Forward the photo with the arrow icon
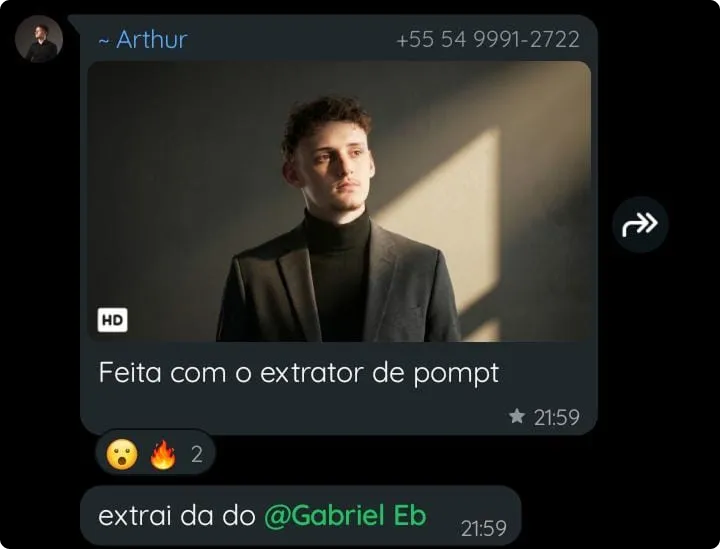 (640, 224)
